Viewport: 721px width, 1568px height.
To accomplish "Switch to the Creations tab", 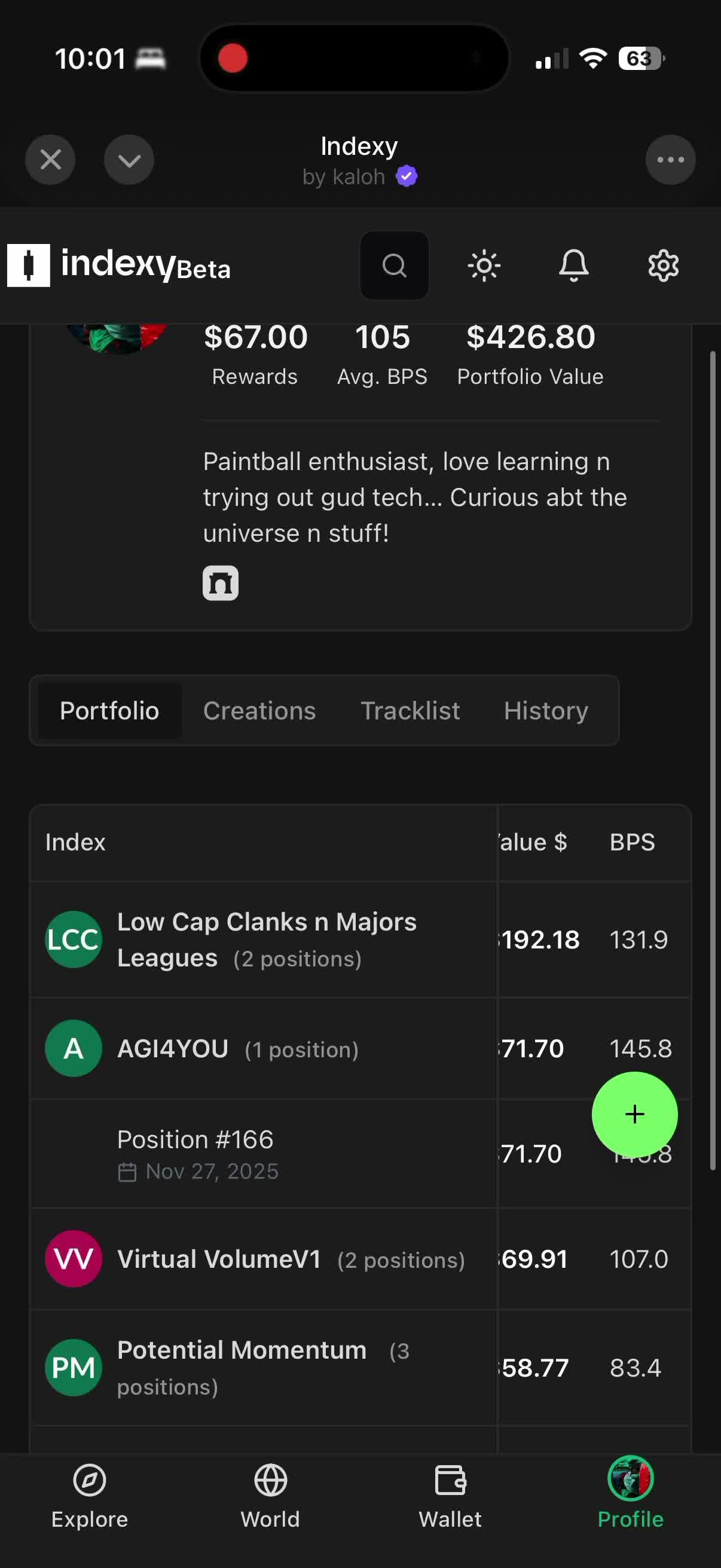I will tap(259, 711).
